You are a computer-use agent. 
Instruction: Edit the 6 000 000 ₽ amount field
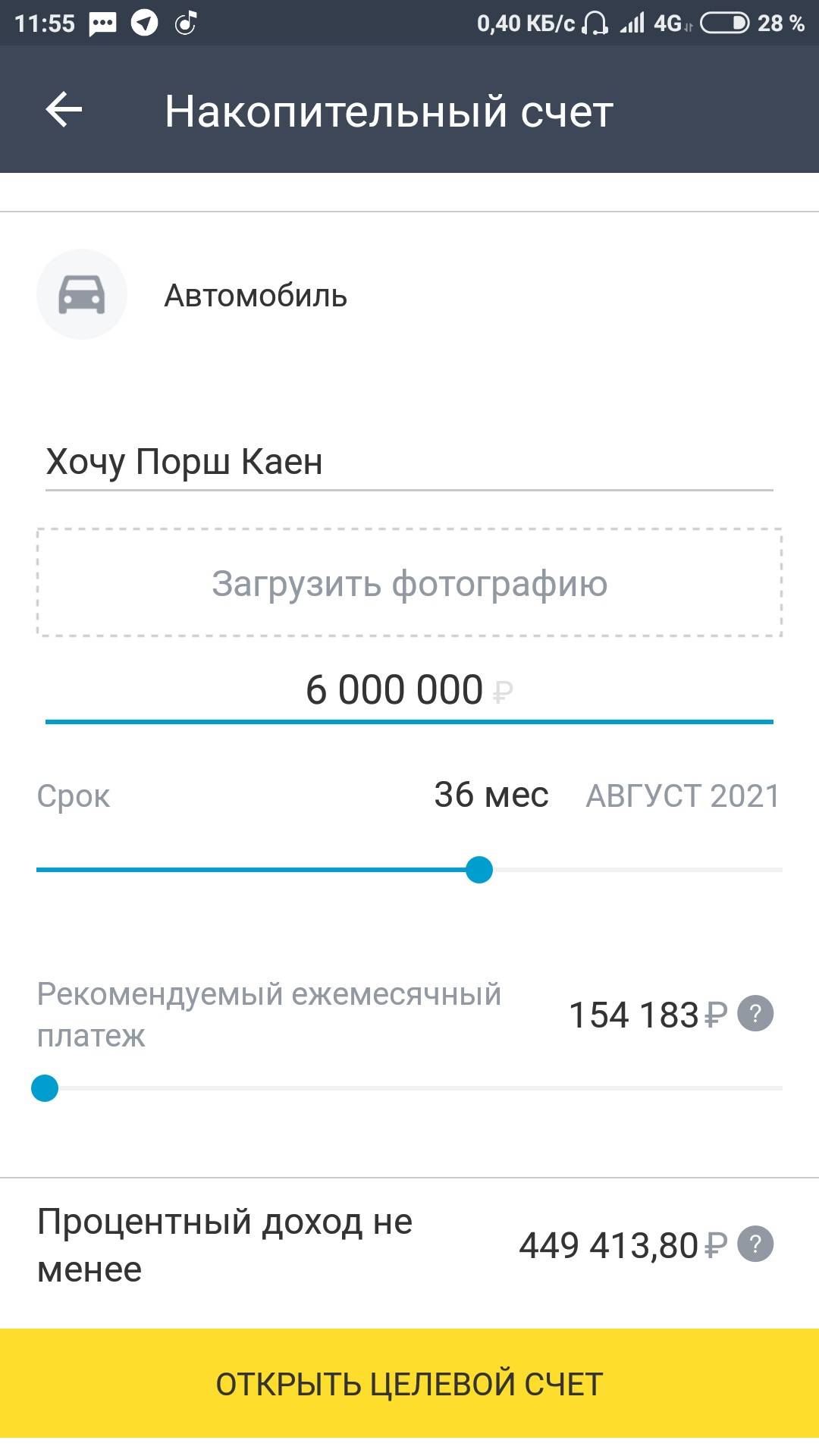tap(409, 690)
